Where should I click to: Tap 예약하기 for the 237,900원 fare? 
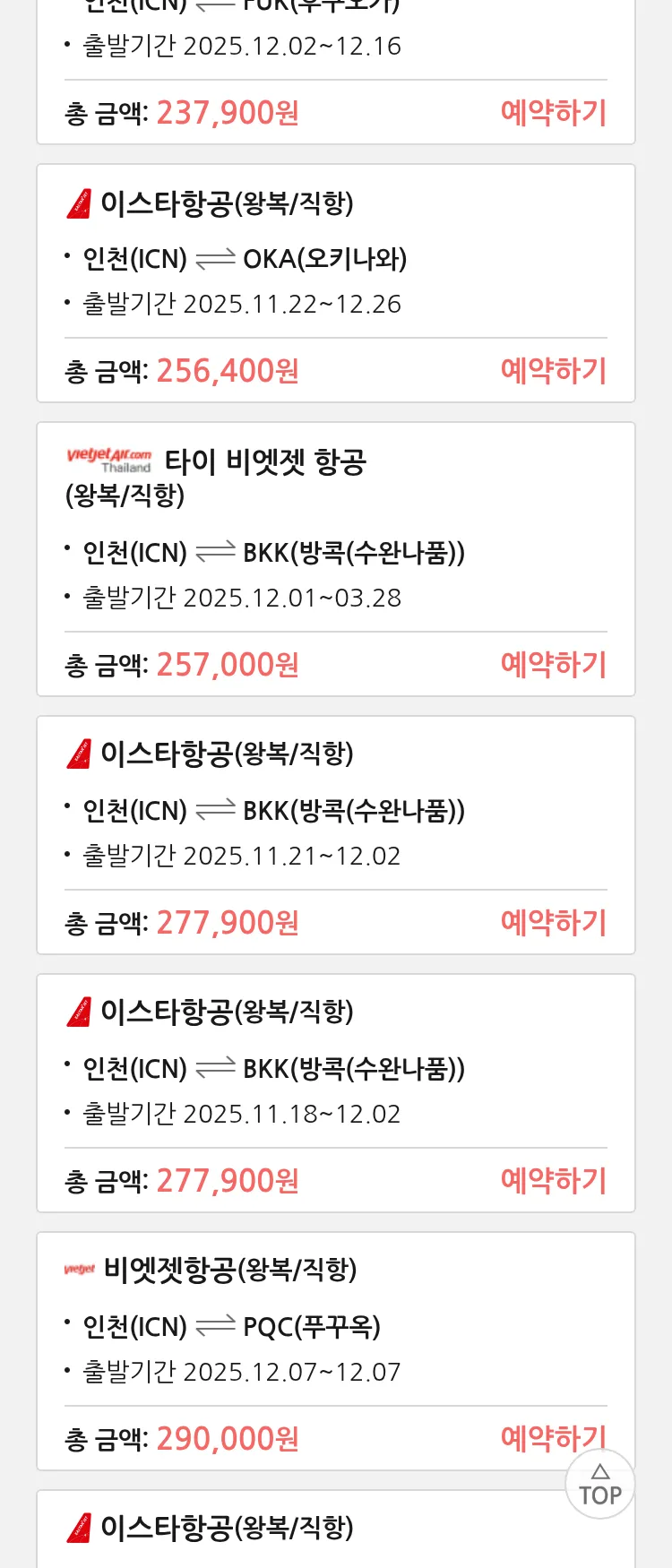pyautogui.click(x=553, y=113)
